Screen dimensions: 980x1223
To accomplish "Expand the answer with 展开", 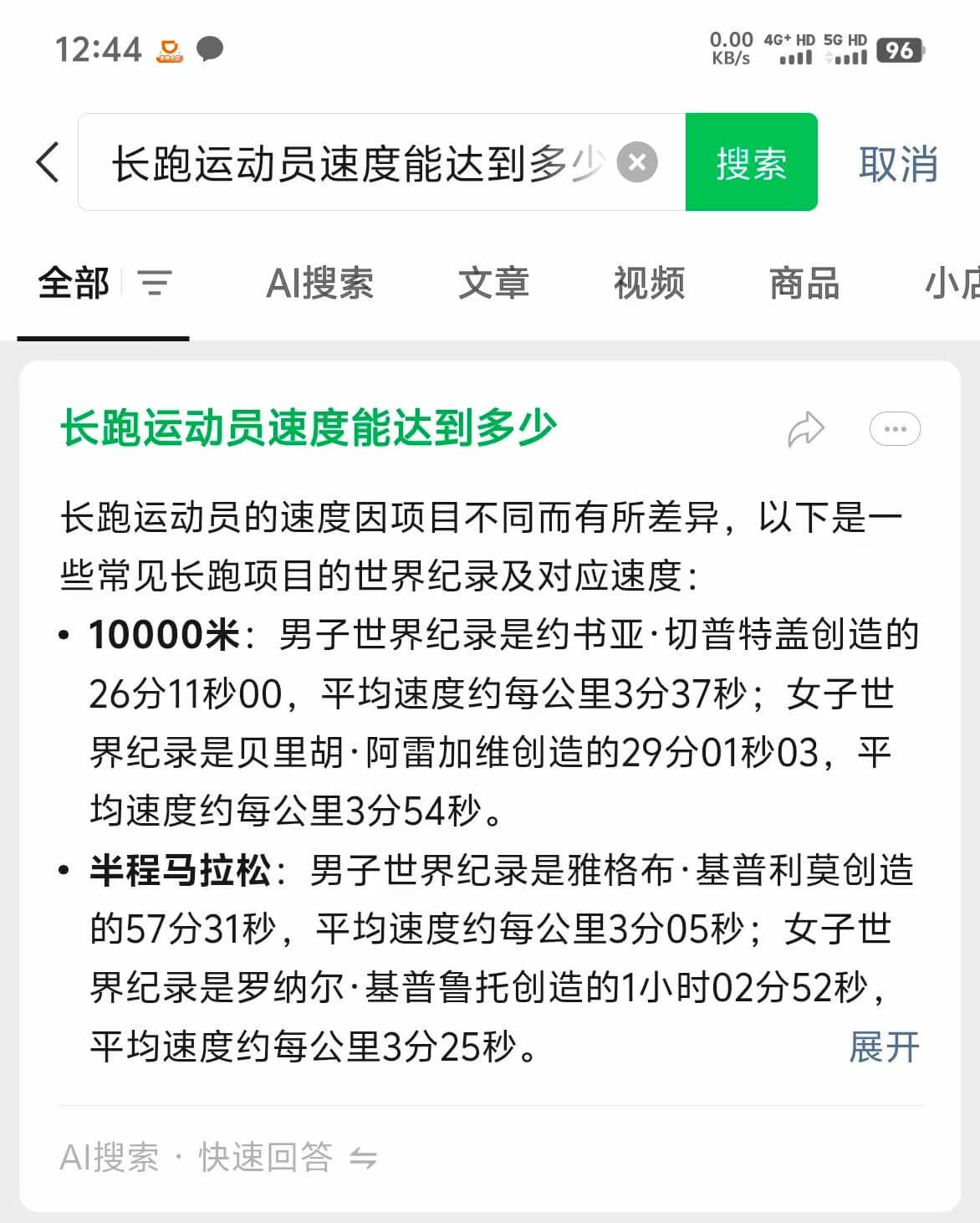I will [883, 1046].
